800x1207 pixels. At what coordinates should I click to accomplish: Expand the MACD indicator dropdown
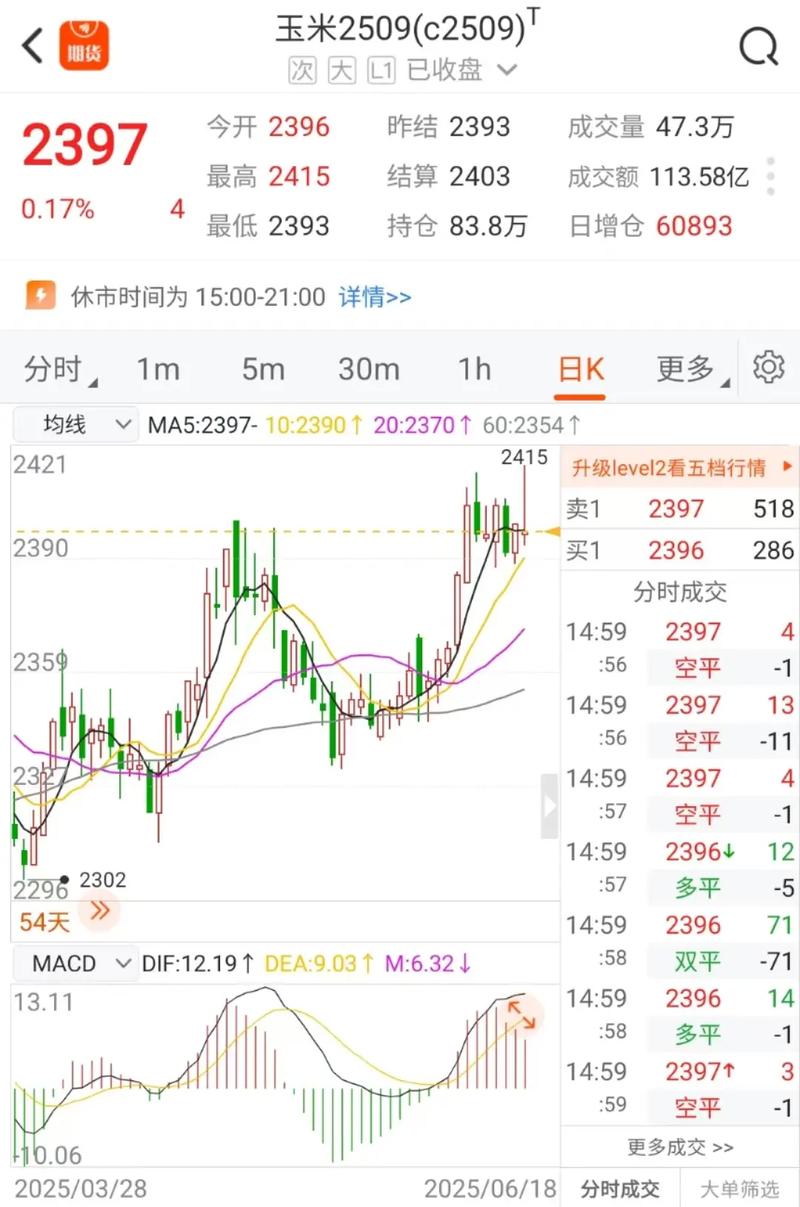[74, 963]
